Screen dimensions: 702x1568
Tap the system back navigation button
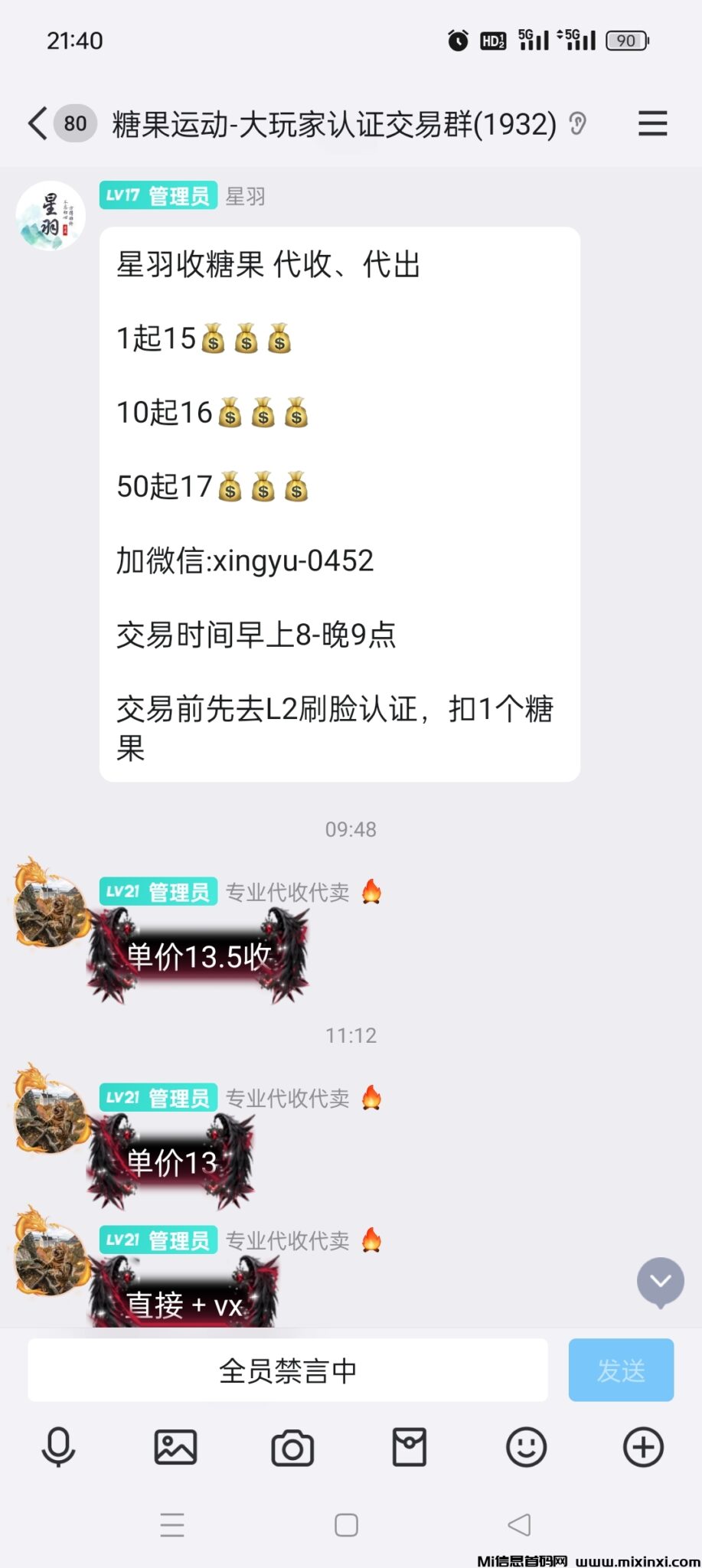point(520,1525)
